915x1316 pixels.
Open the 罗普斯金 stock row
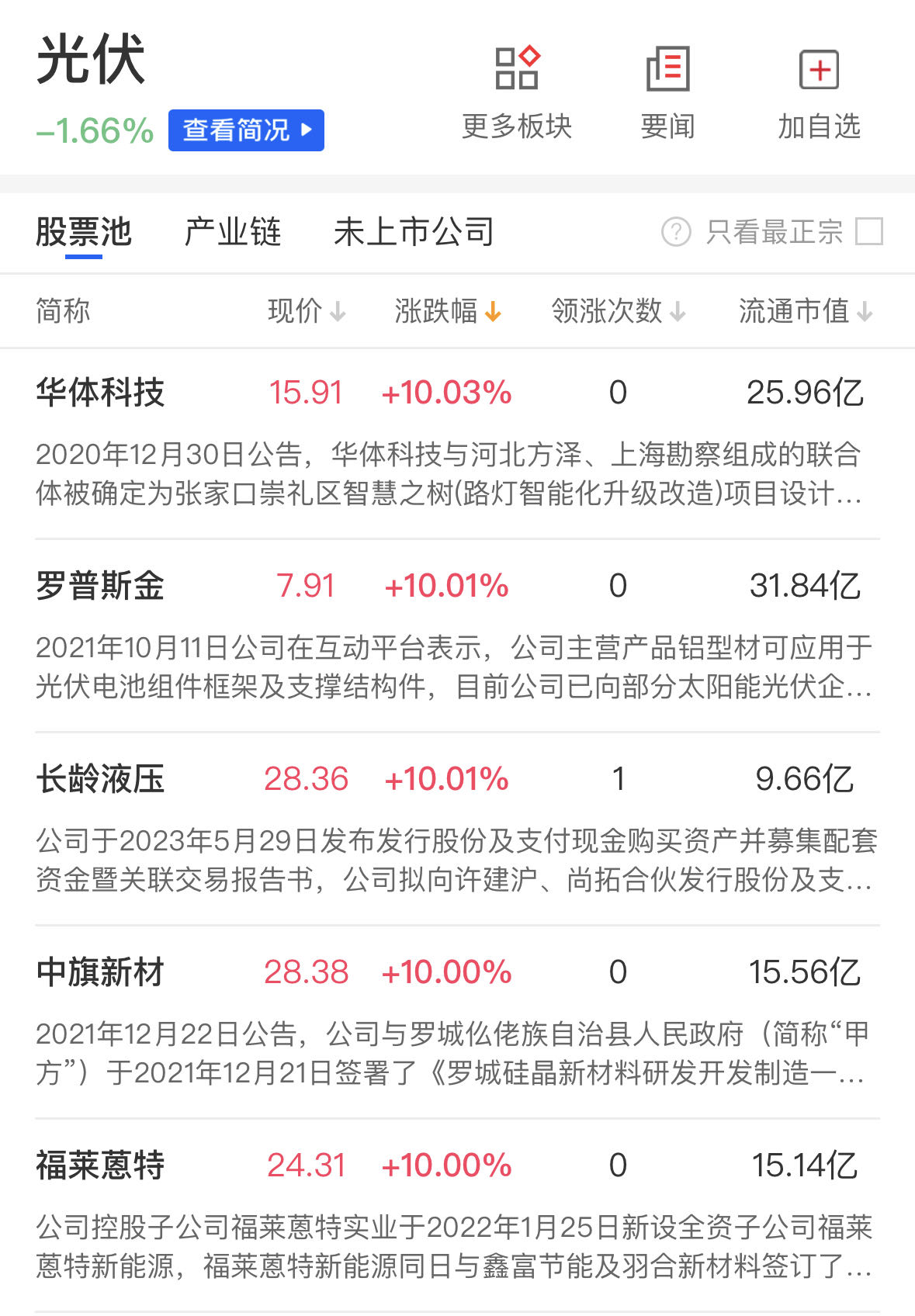(101, 586)
